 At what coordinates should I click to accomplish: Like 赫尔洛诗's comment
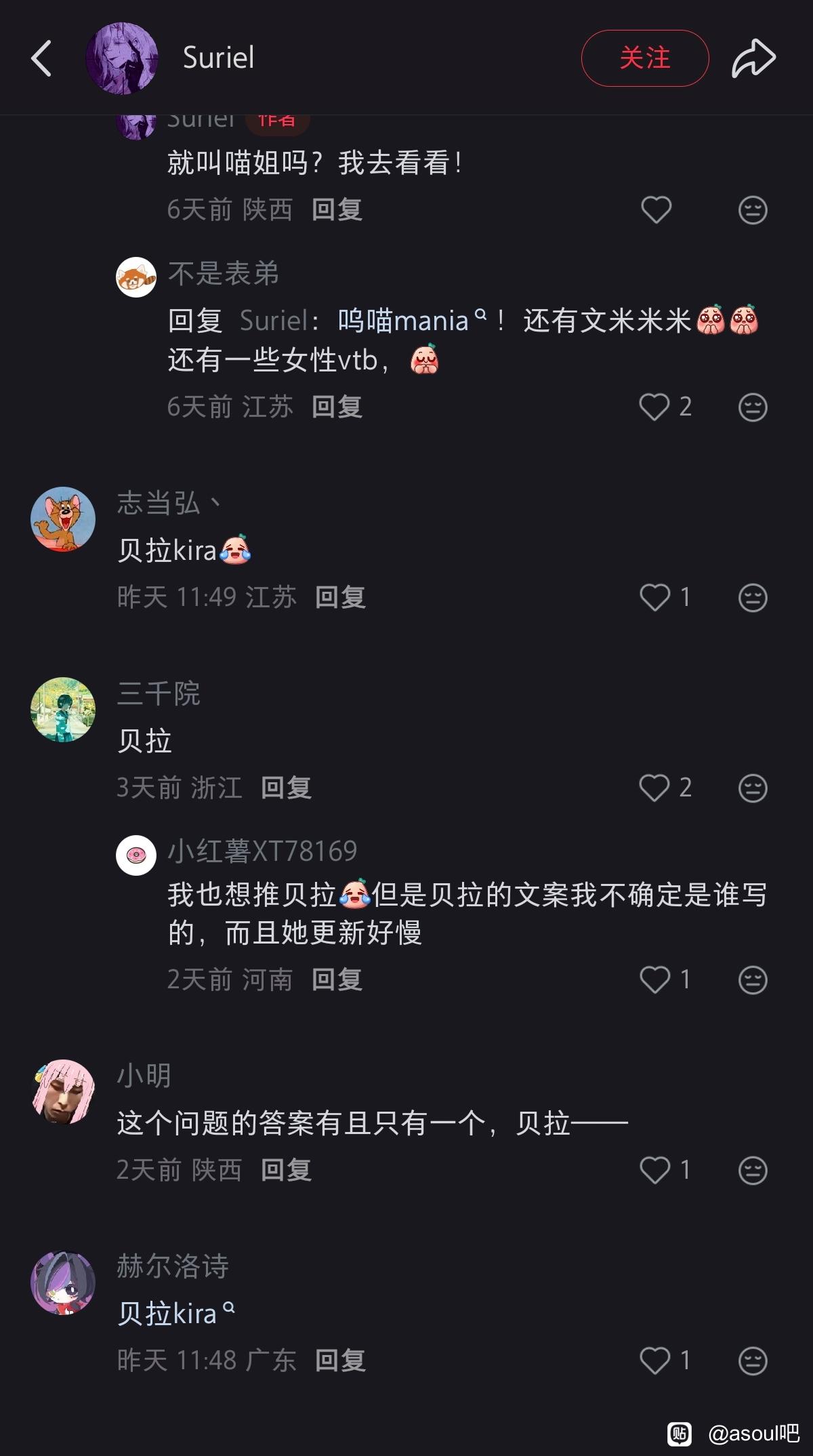click(x=654, y=1361)
